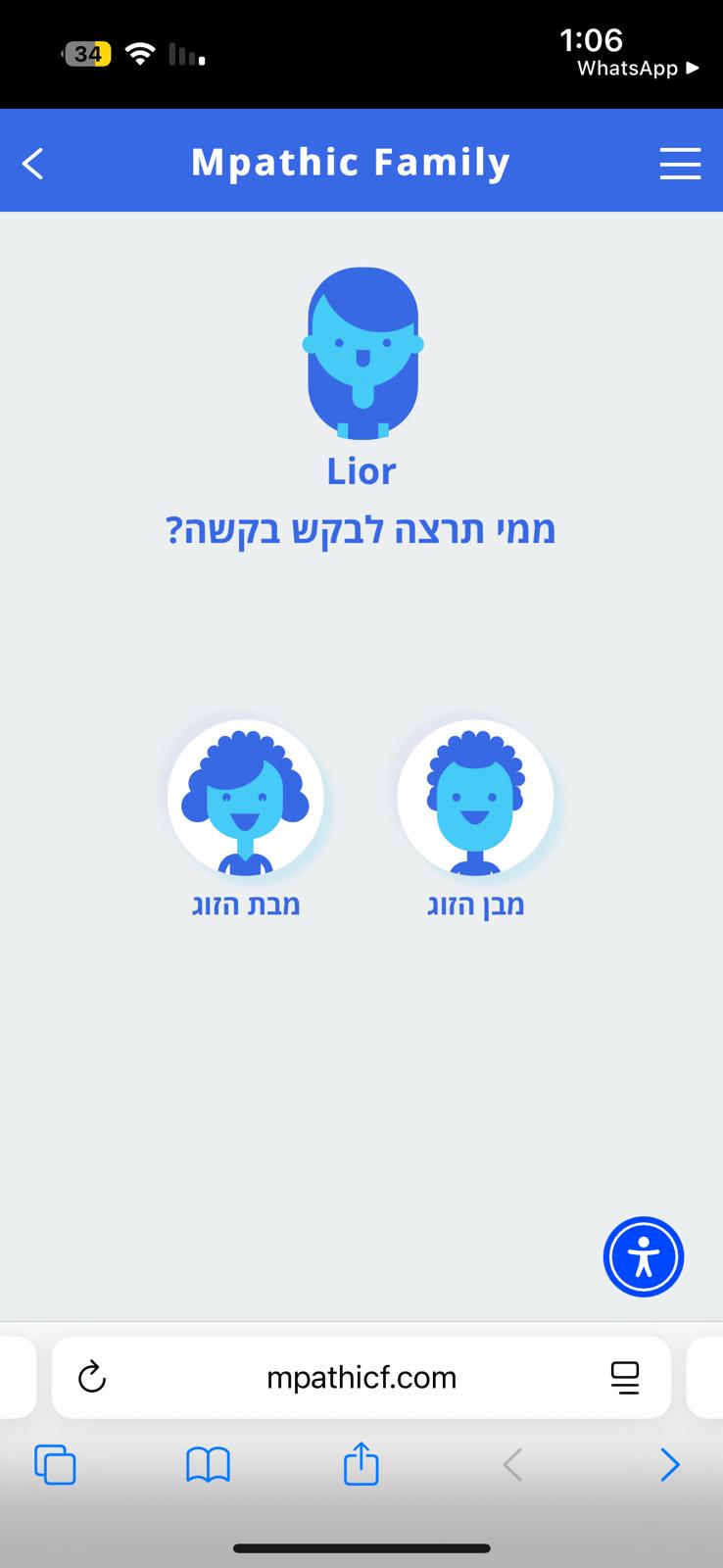Tap the Share sheet icon
Viewport: 723px width, 1568px height.
pyautogui.click(x=361, y=1464)
